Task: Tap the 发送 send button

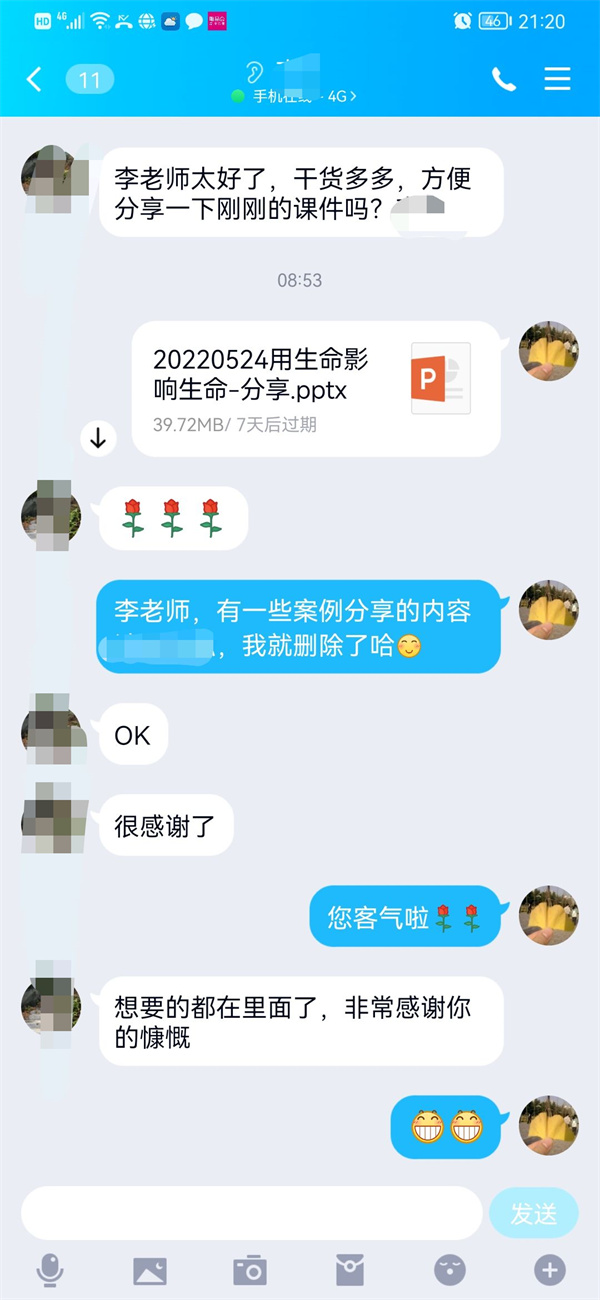Action: pyautogui.click(x=533, y=1213)
